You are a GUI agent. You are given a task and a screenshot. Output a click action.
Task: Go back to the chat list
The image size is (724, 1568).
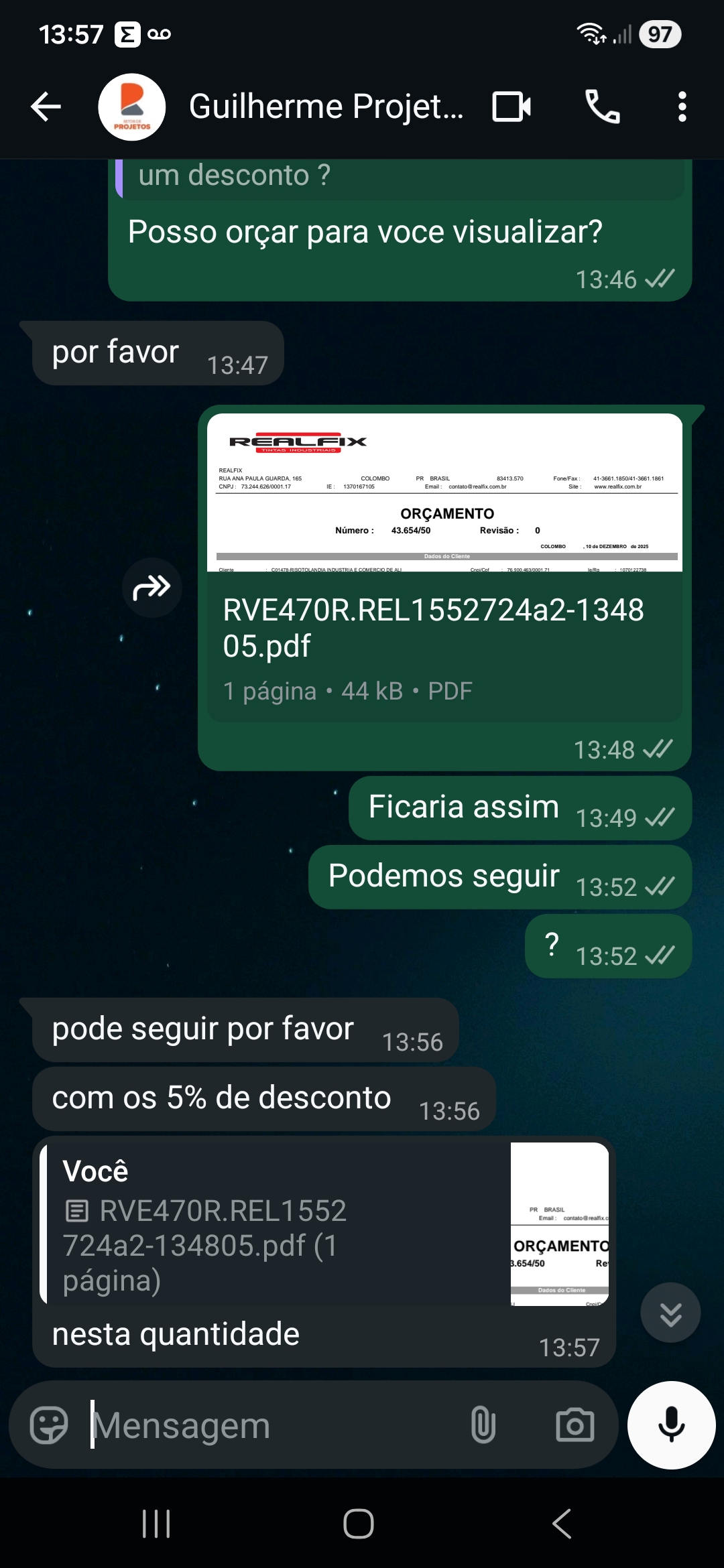(x=46, y=107)
